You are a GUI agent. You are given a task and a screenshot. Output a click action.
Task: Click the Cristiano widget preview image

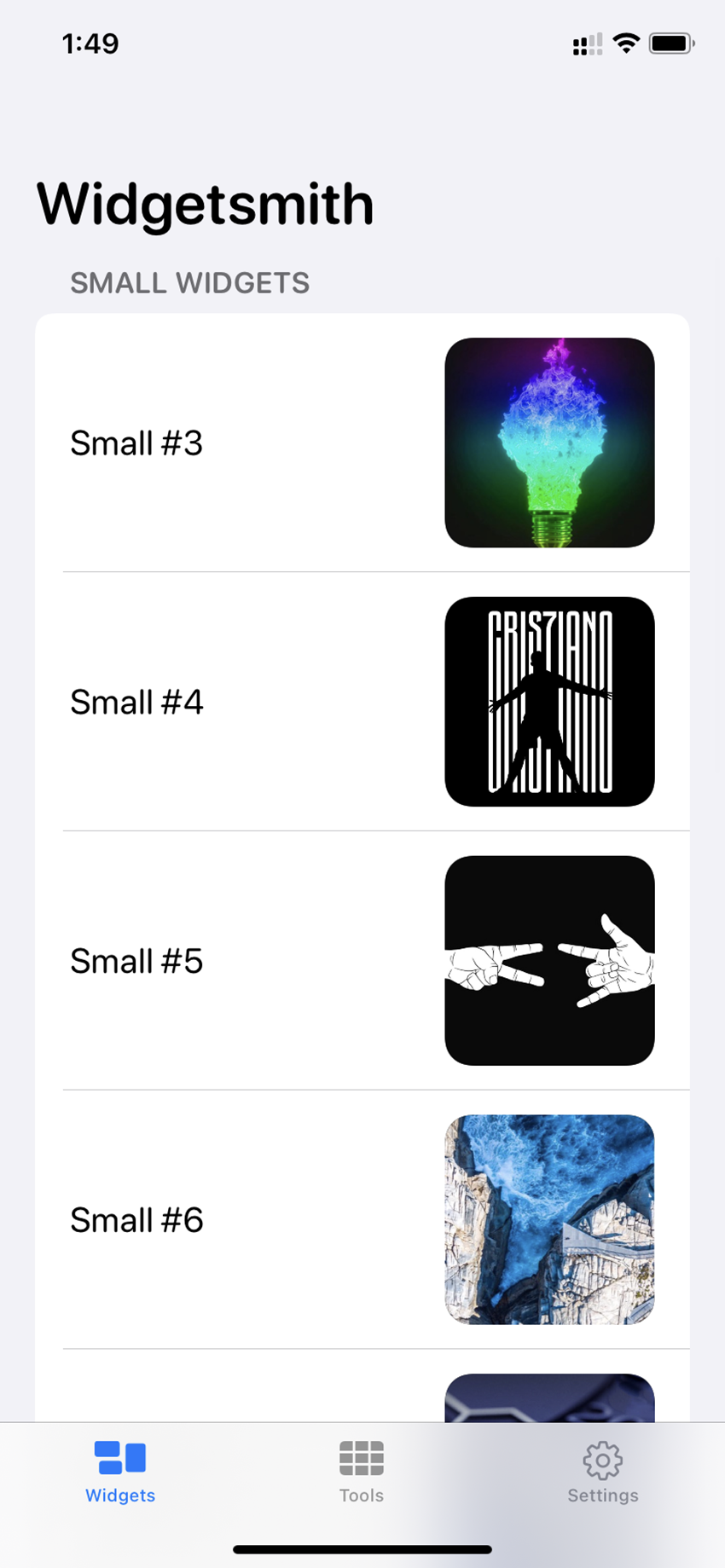(x=548, y=701)
